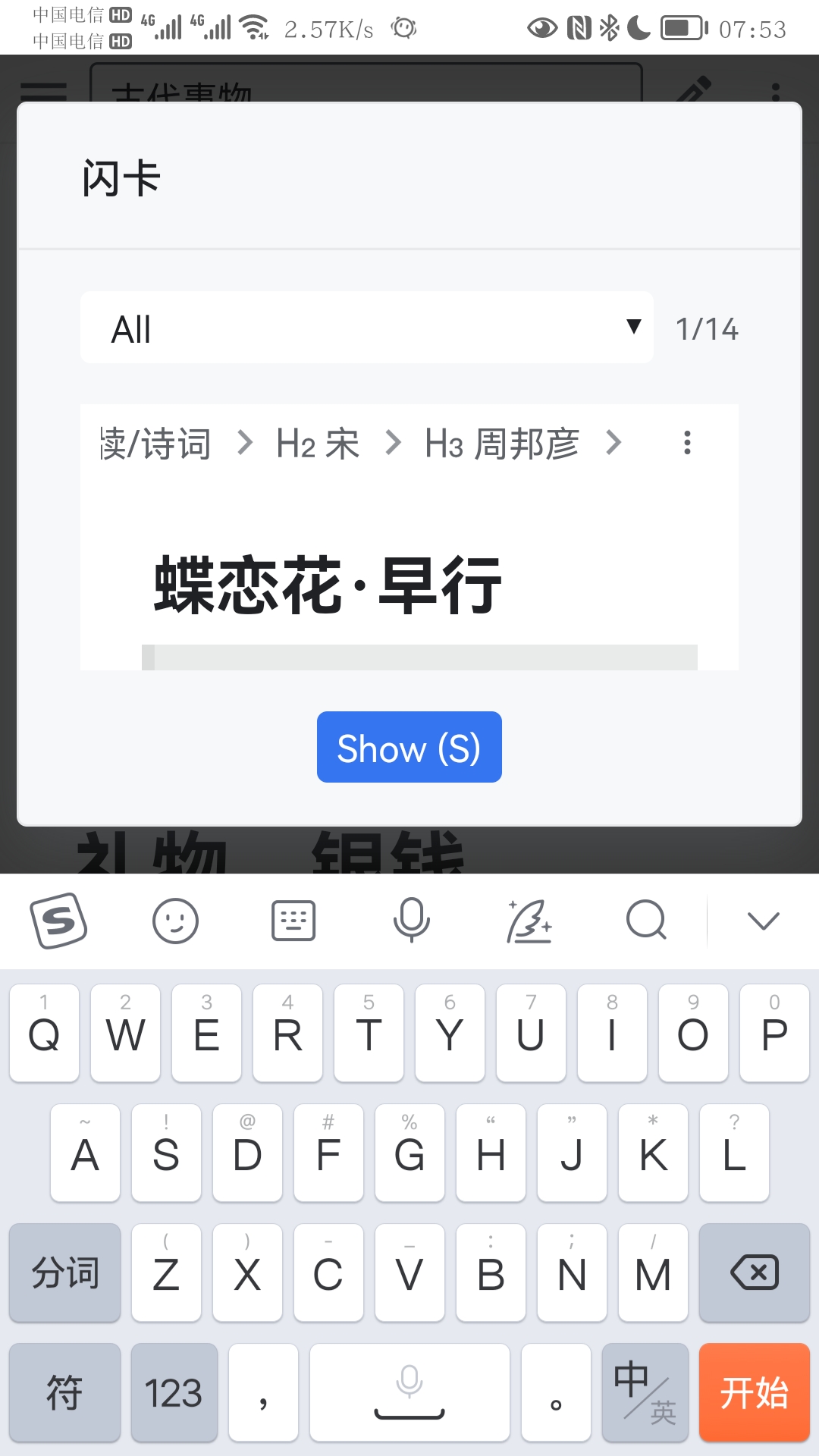Viewport: 819px width, 1456px height.
Task: Open the flashcard's three-dot options menu
Action: click(687, 443)
